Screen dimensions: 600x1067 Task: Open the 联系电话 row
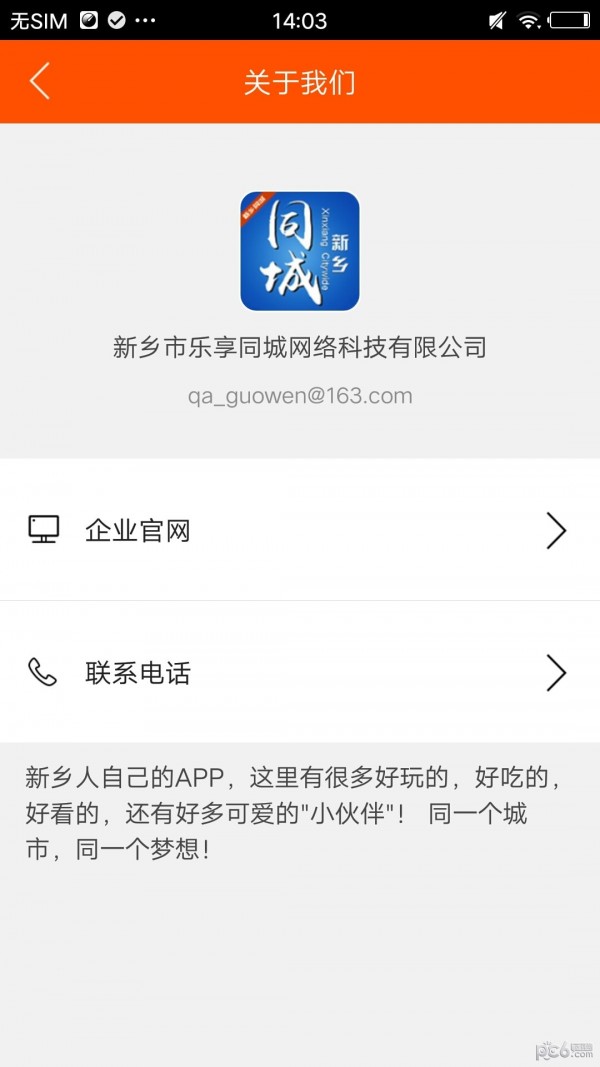click(x=299, y=673)
